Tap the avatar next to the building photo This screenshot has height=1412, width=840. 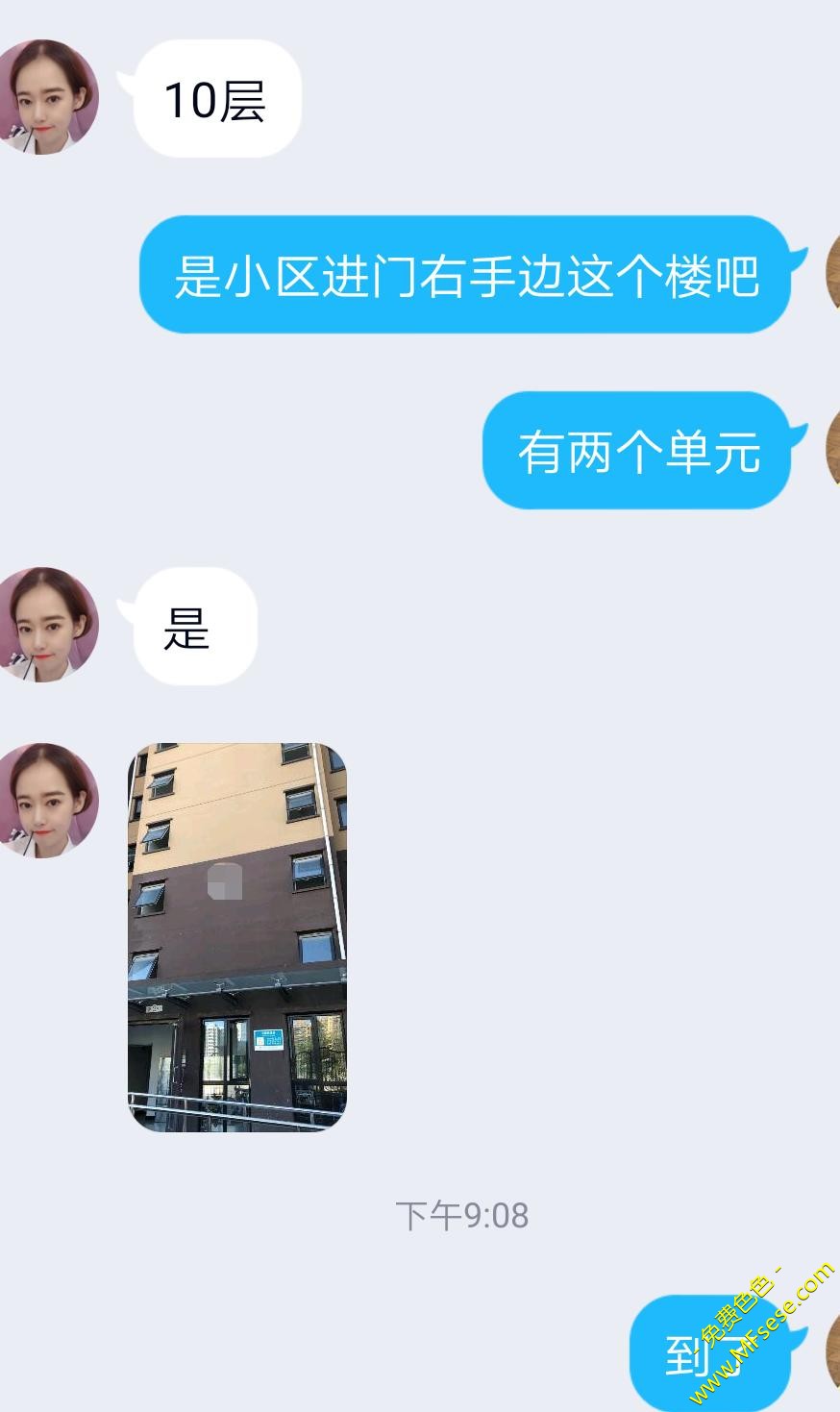click(x=43, y=801)
